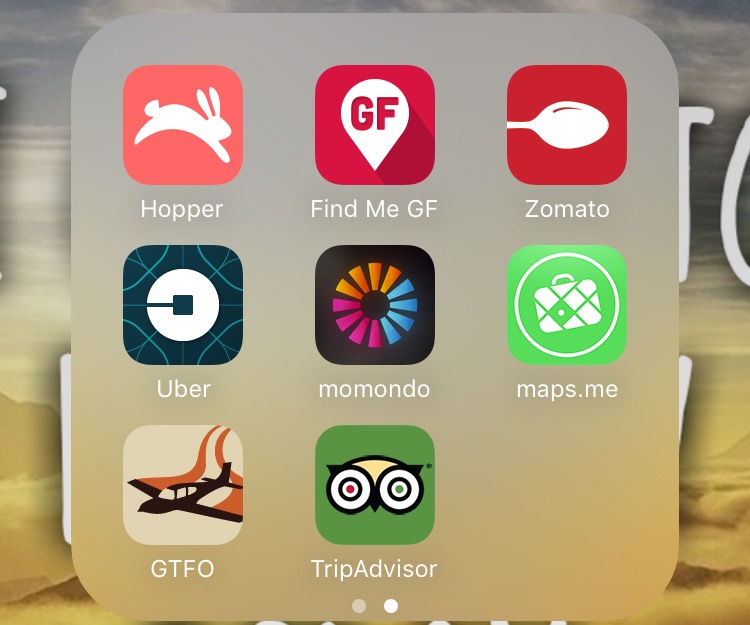Launch the Uber app
This screenshot has width=750, height=625.
pyautogui.click(x=183, y=305)
